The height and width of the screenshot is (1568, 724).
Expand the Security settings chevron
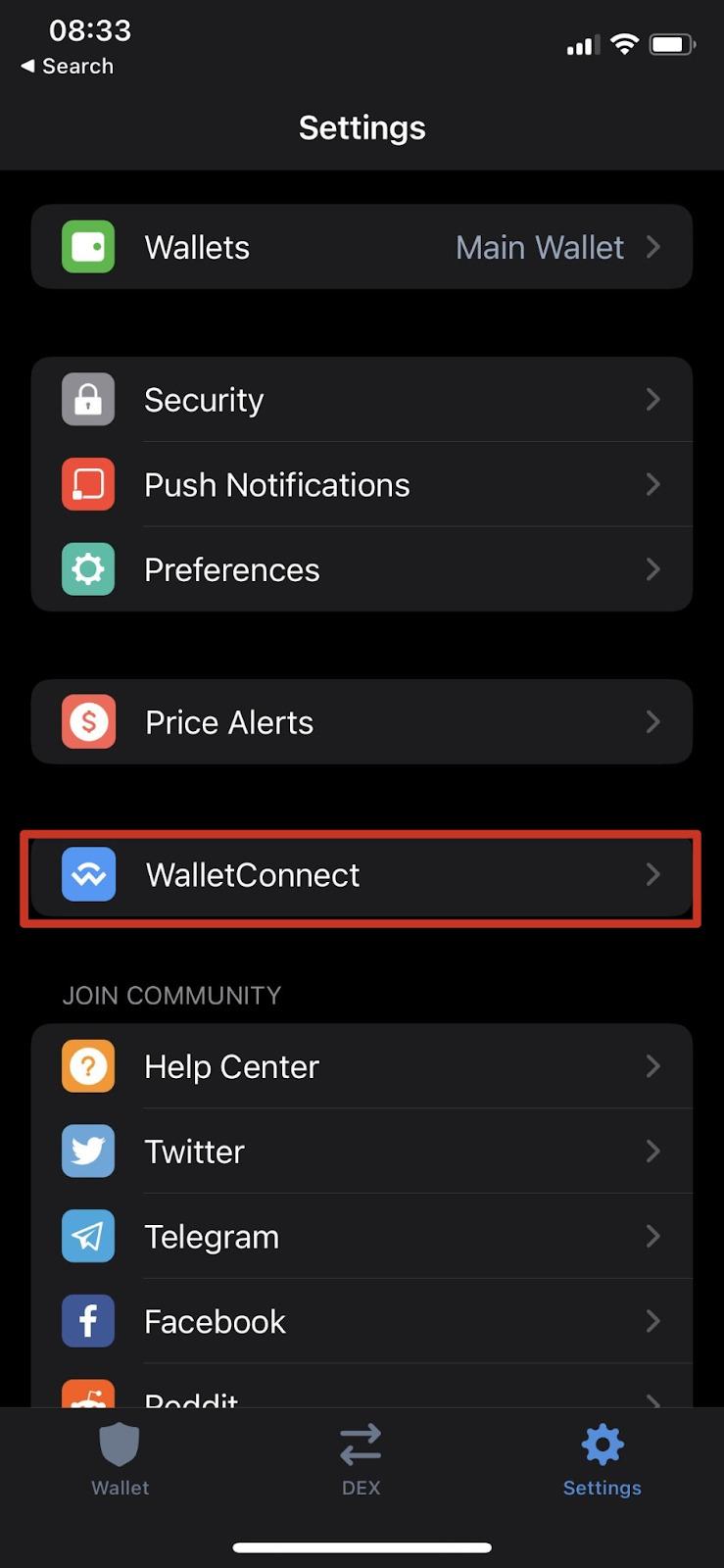point(653,399)
